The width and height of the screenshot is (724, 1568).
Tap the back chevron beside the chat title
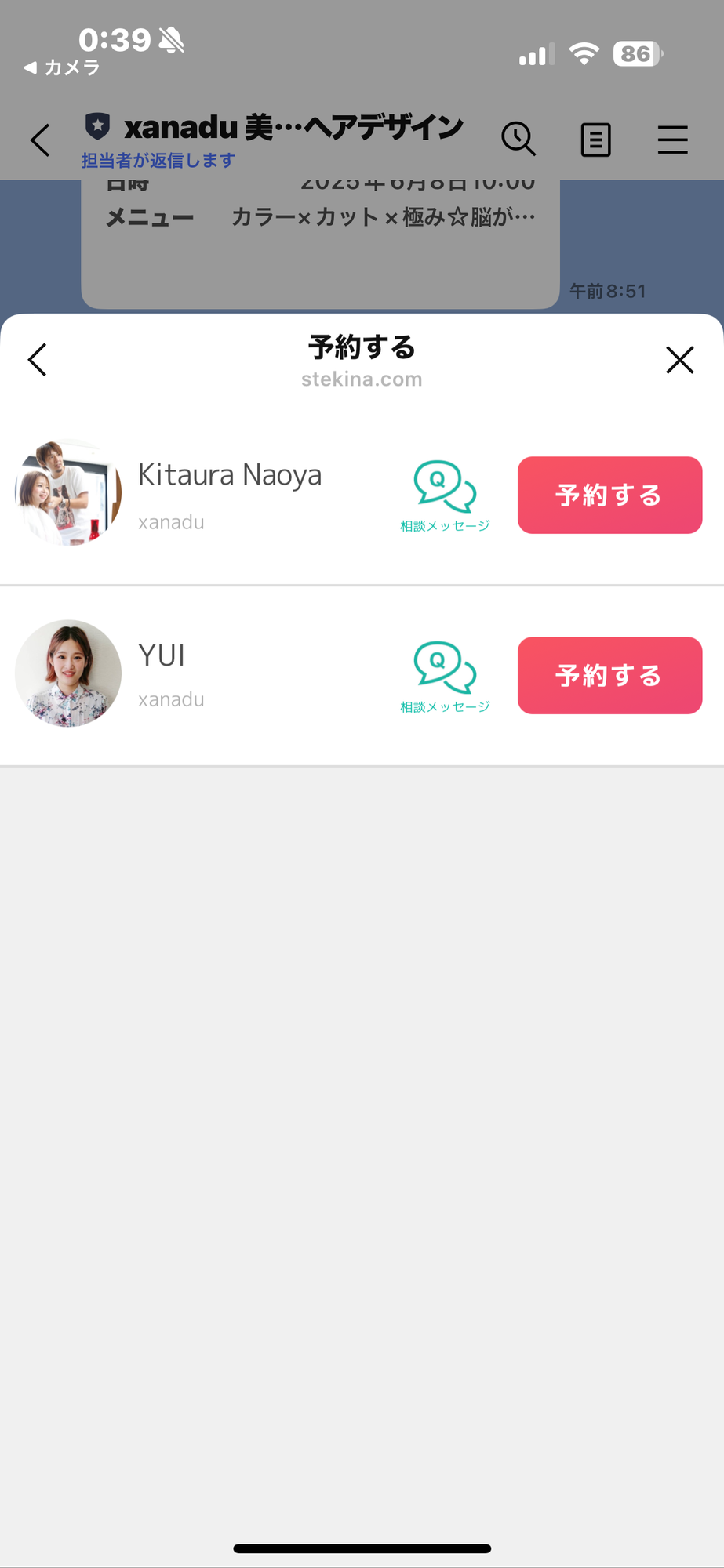(39, 139)
